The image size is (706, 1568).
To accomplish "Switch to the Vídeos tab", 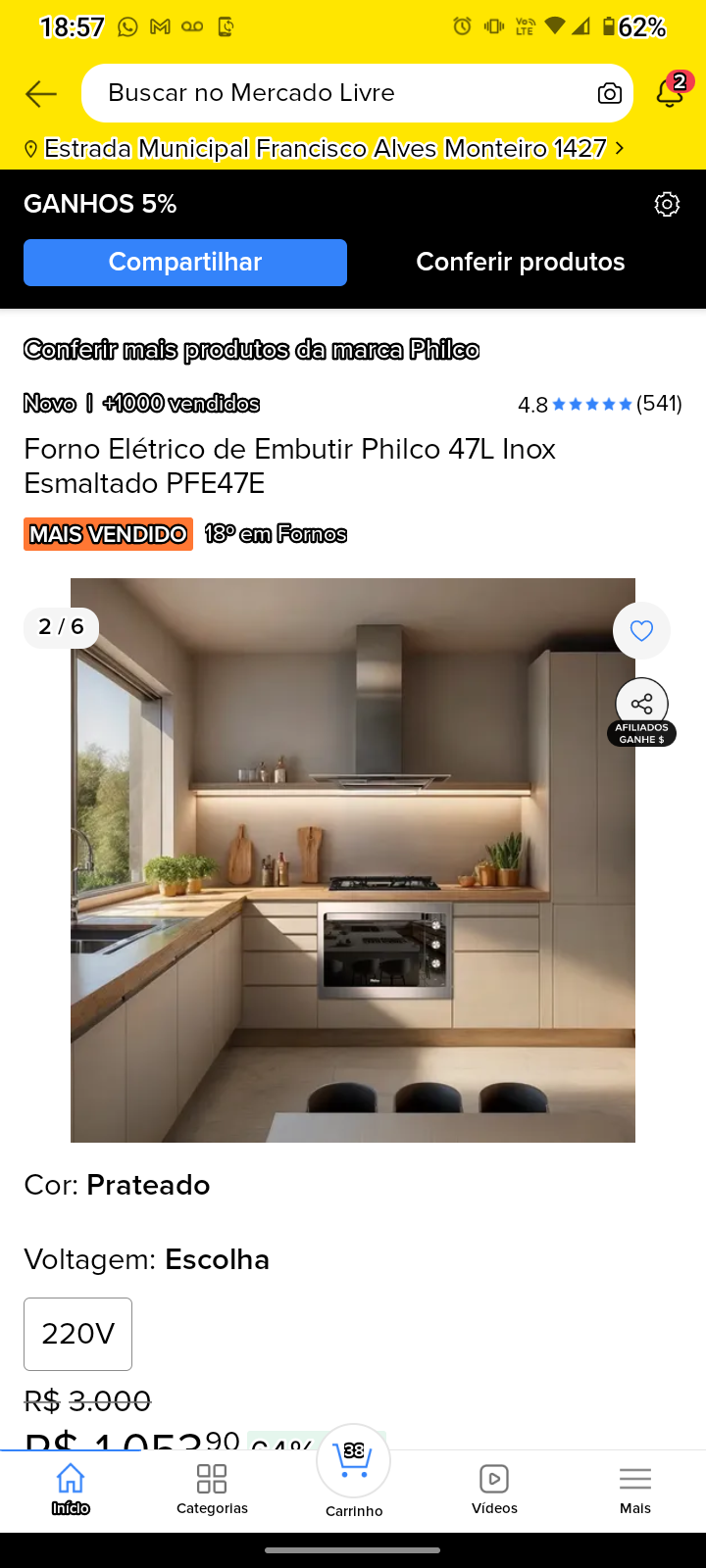I will coord(494,1488).
